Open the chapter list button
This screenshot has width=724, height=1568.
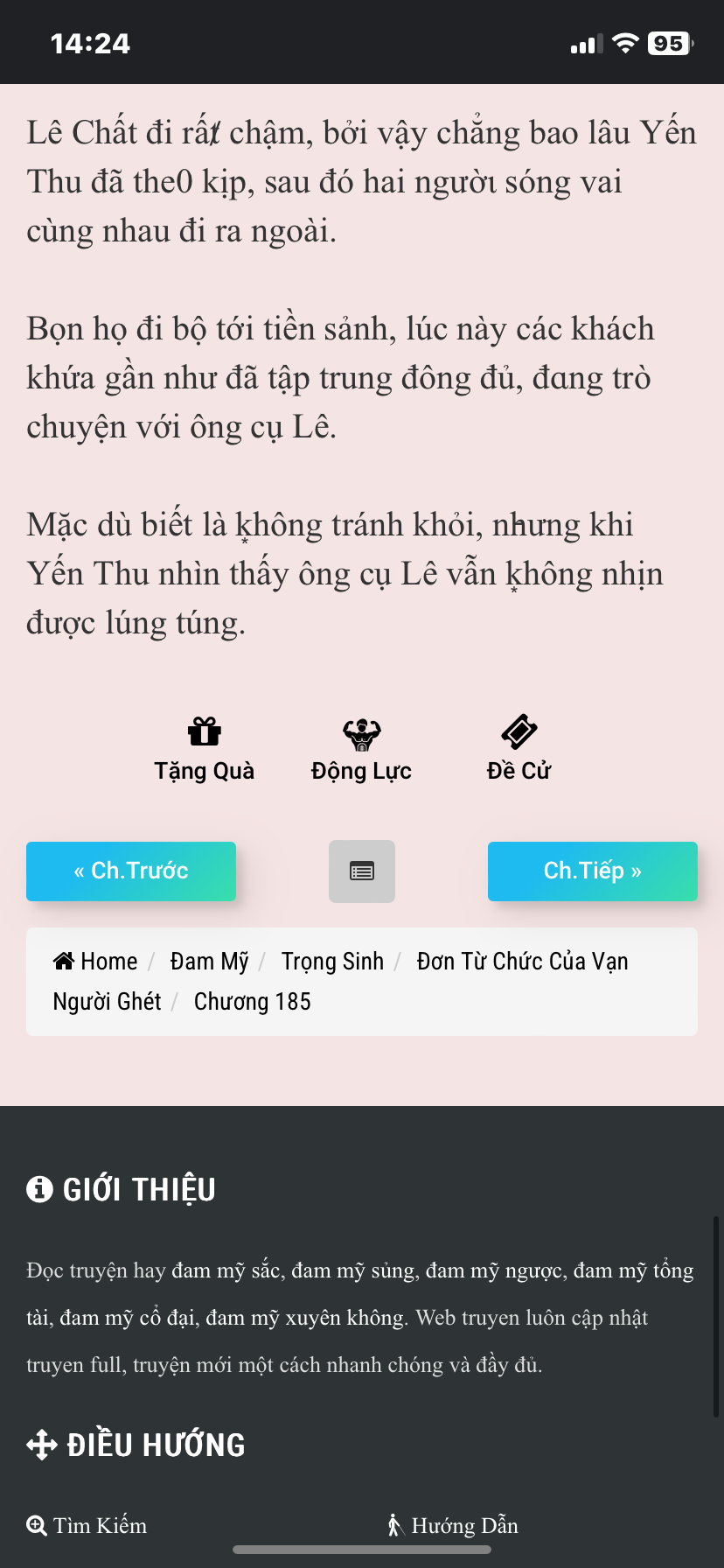coord(362,871)
